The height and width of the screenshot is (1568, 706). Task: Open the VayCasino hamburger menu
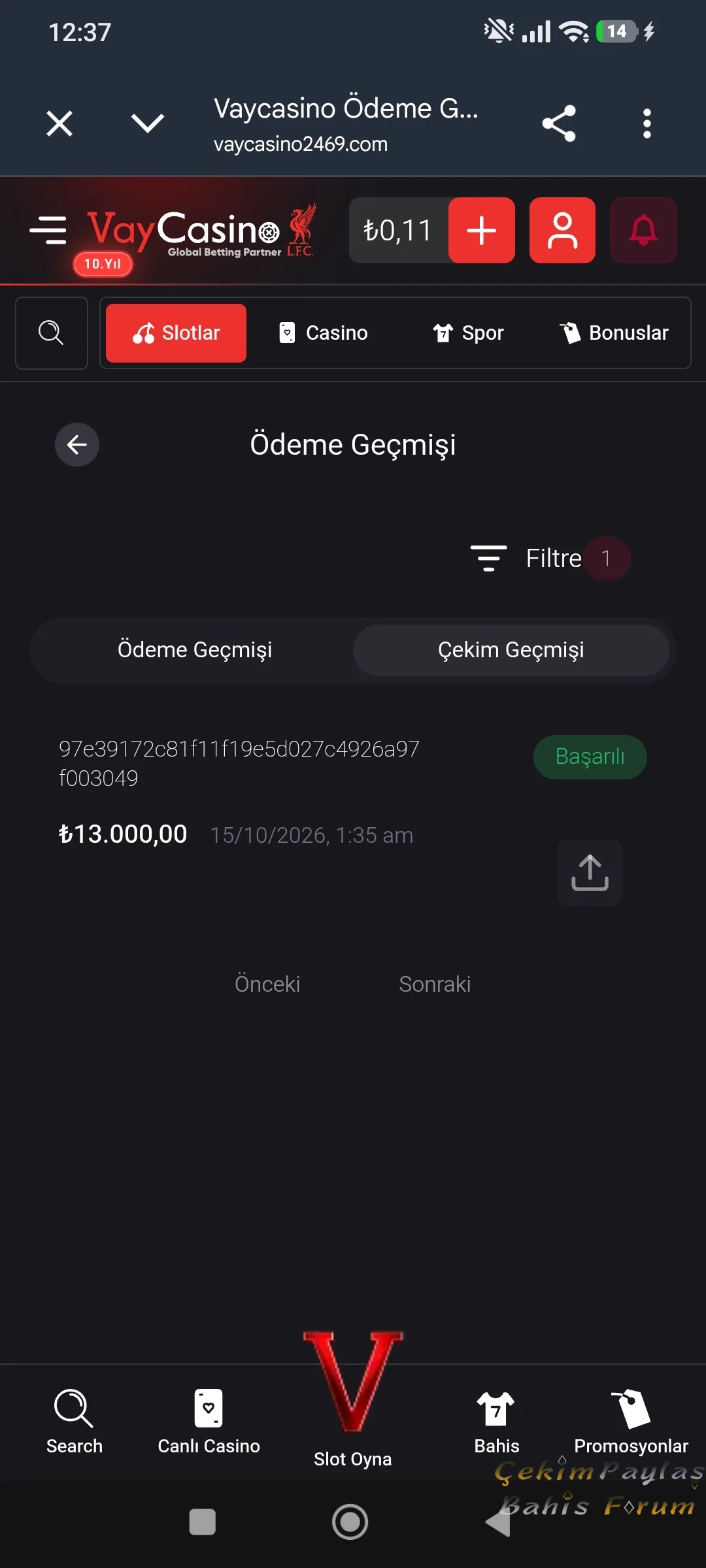pyautogui.click(x=48, y=231)
